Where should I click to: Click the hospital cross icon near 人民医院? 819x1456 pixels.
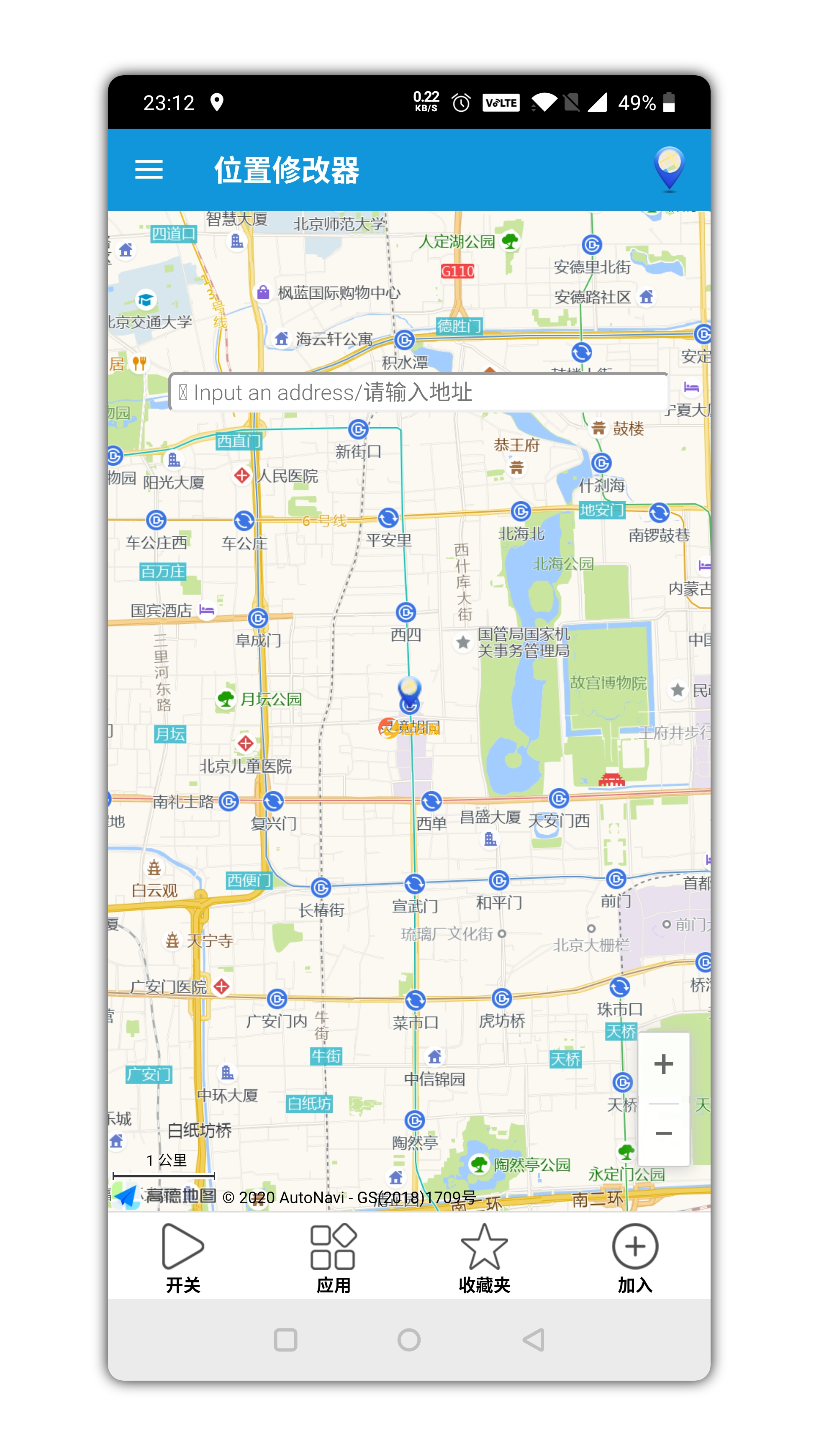tap(242, 475)
